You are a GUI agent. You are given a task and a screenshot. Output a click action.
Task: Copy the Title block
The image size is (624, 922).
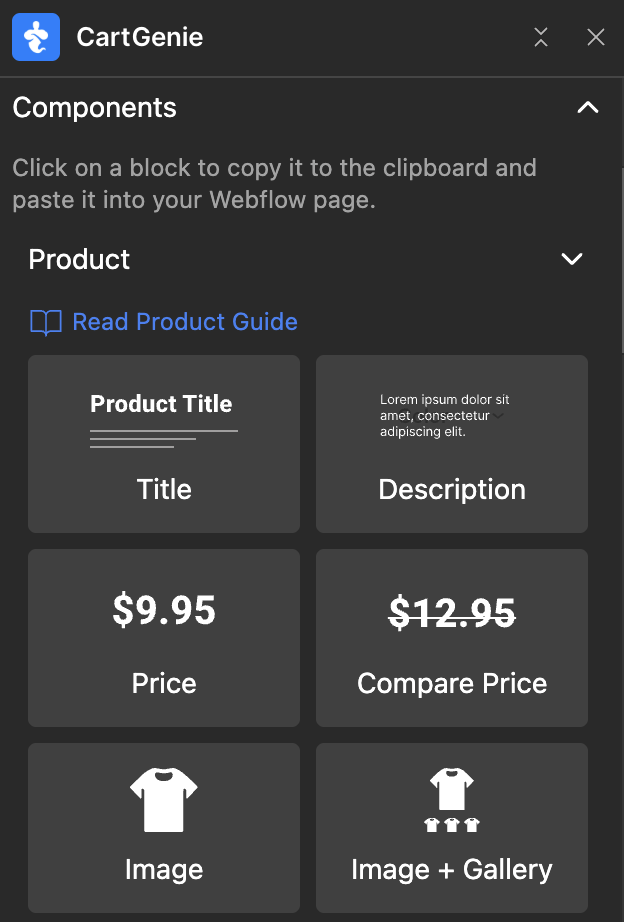click(164, 444)
